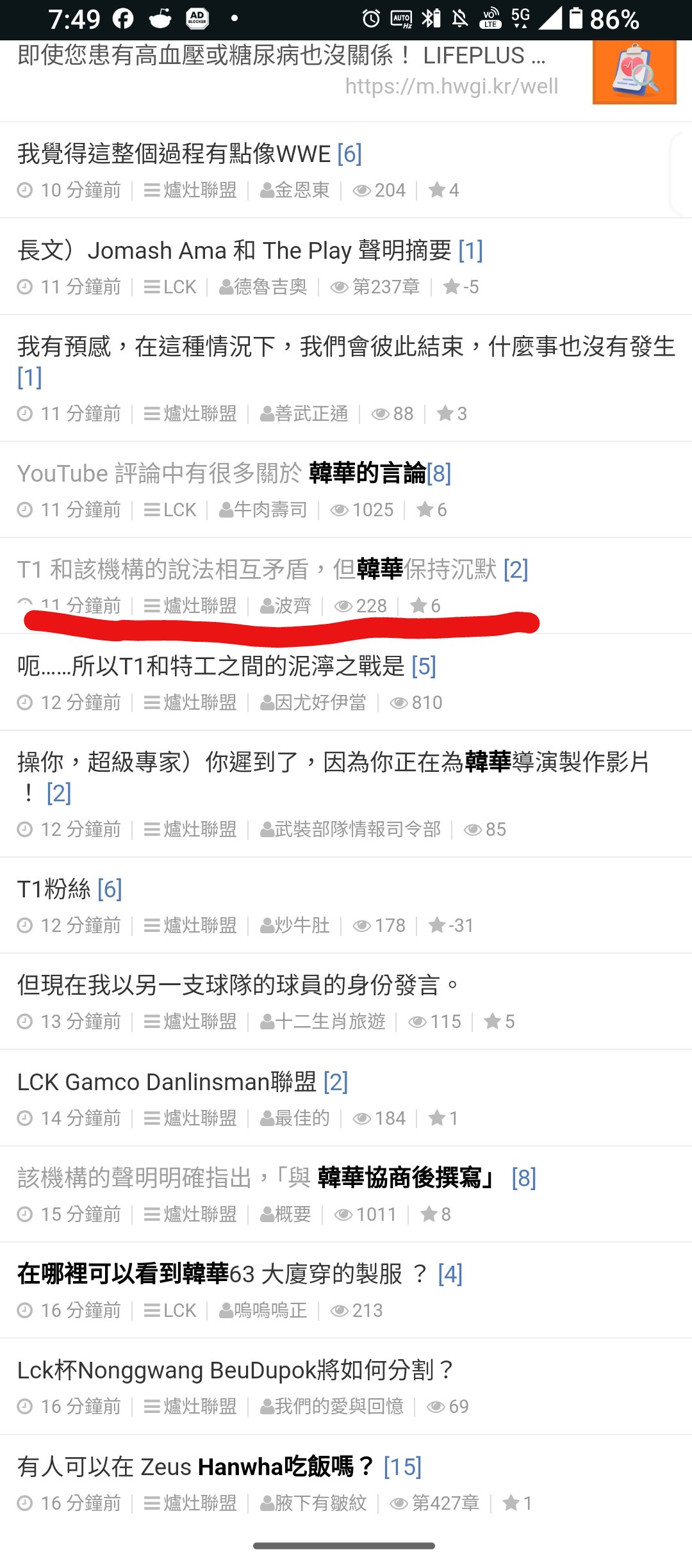Open the LCK Gamco Danlinsman聯盟 post
This screenshot has width=692, height=1568.
coord(167,1082)
